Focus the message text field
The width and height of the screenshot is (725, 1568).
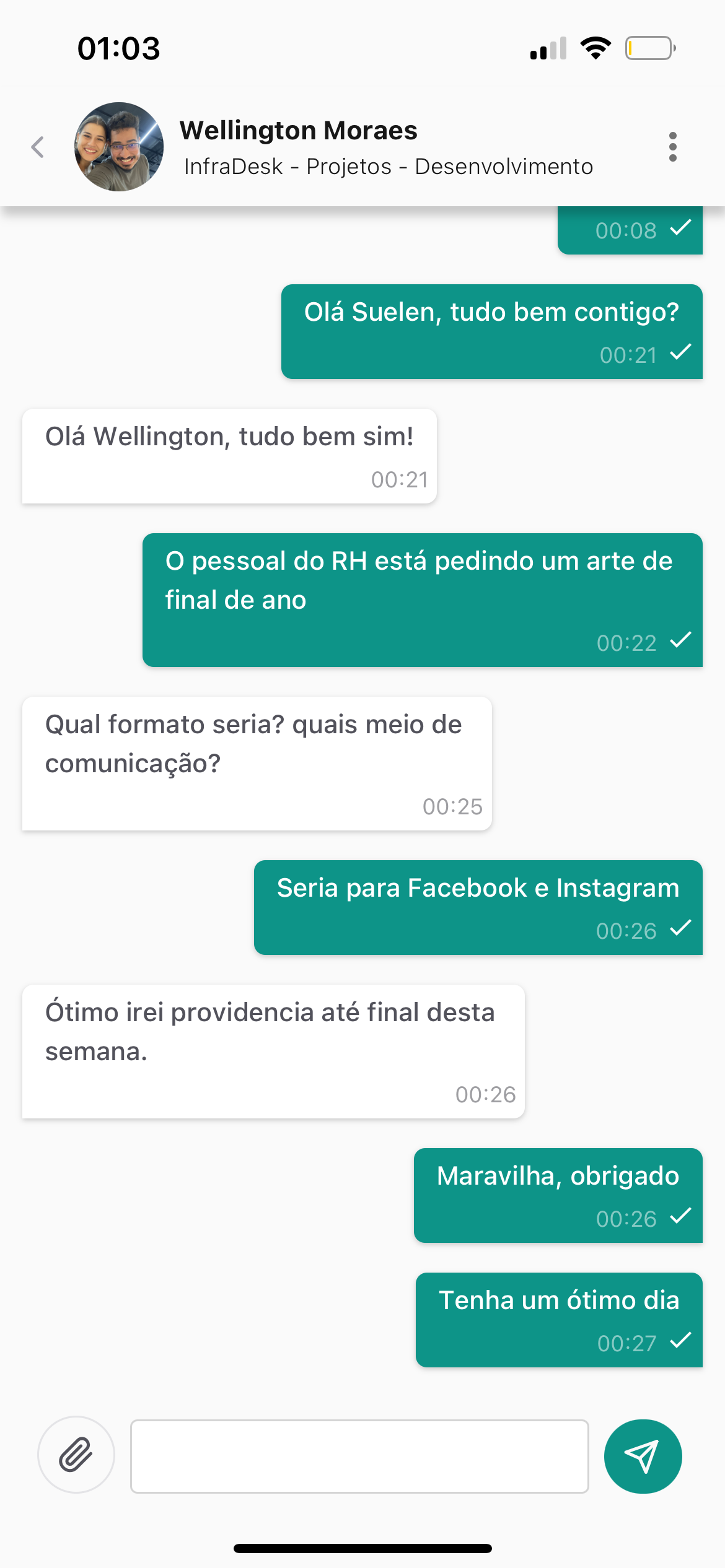359,1457
